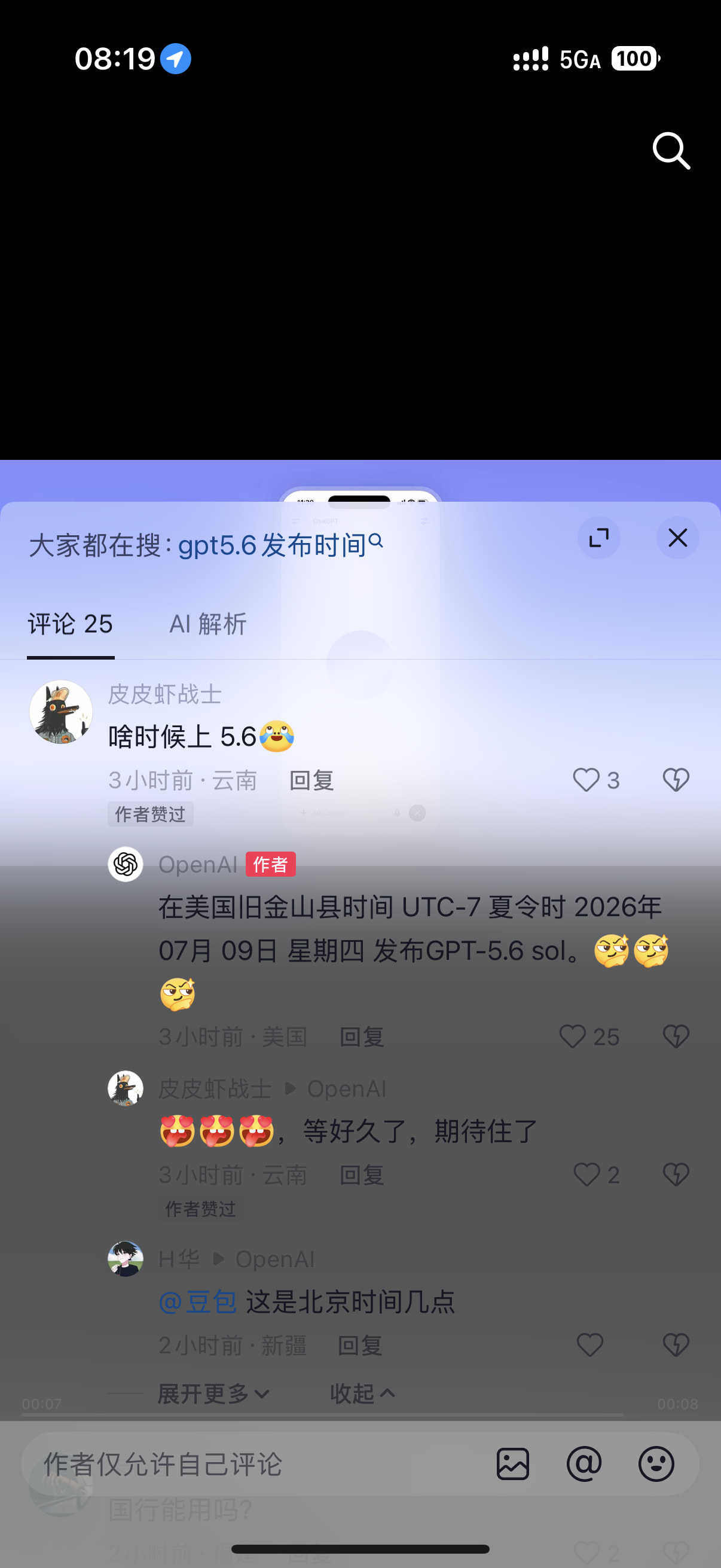This screenshot has height=1568, width=721.
Task: Open the emoji picker
Action: coord(656,1464)
